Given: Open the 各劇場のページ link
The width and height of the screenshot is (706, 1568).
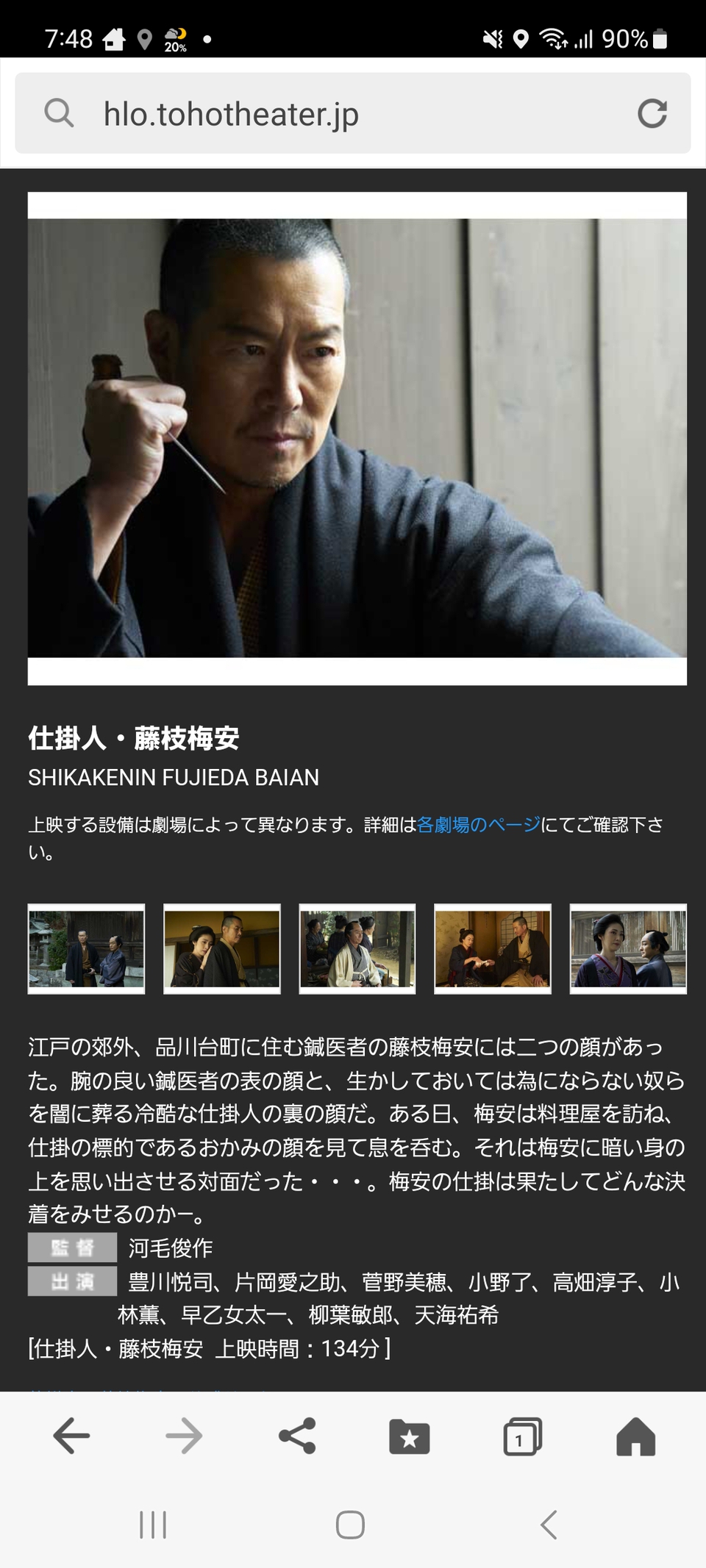Looking at the screenshot, I should pyautogui.click(x=478, y=825).
